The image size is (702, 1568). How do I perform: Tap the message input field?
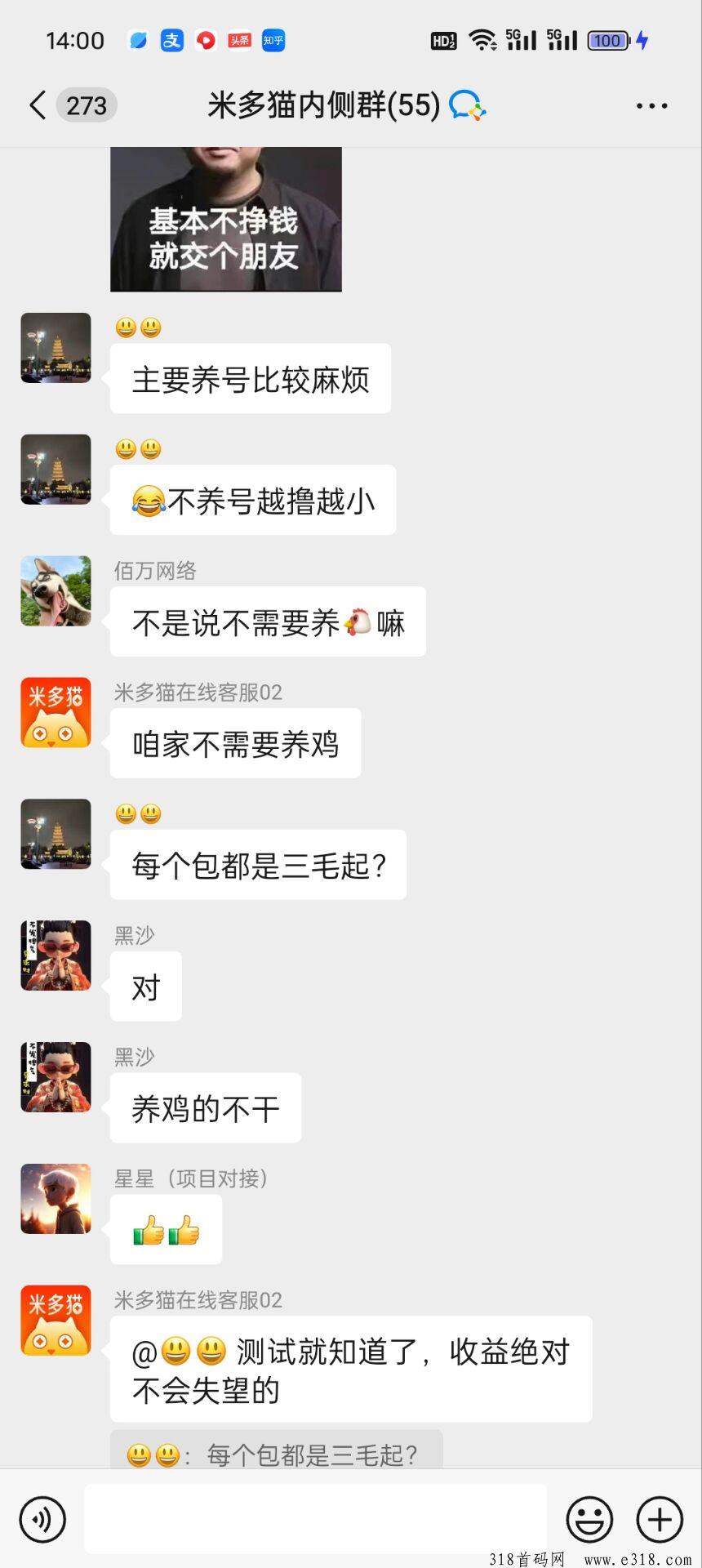click(315, 1519)
